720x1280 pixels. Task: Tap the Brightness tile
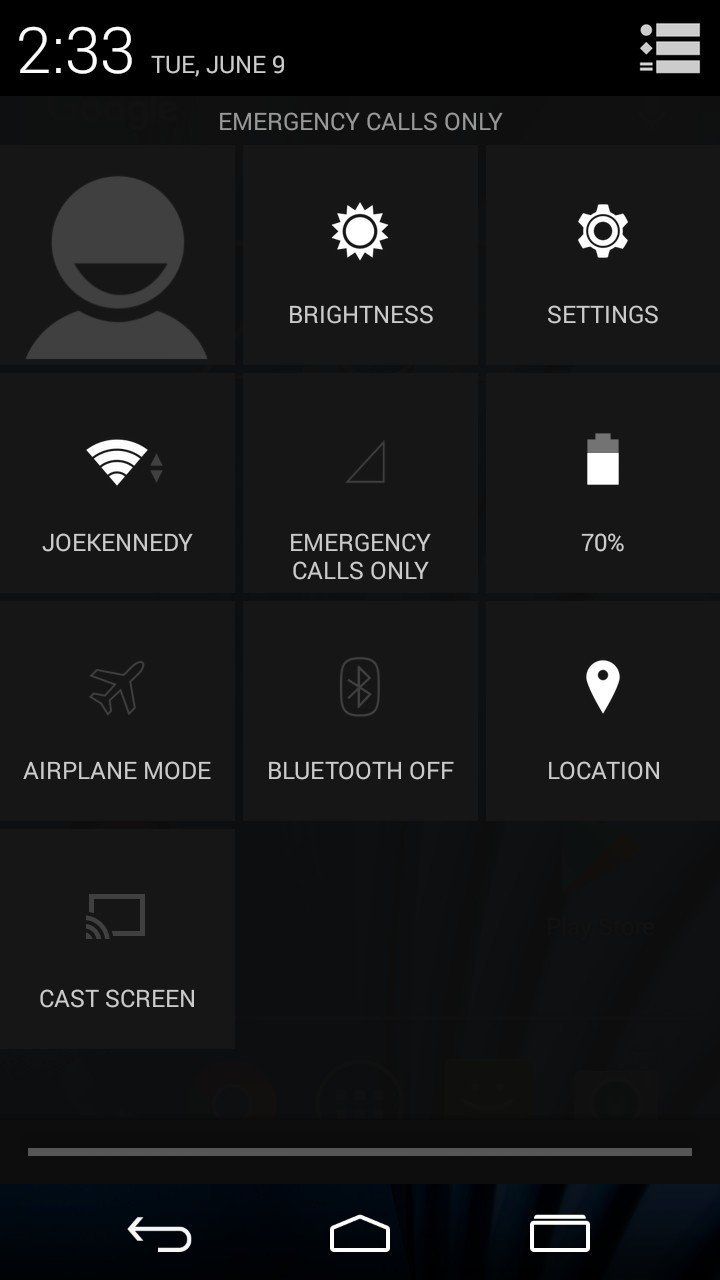click(360, 255)
